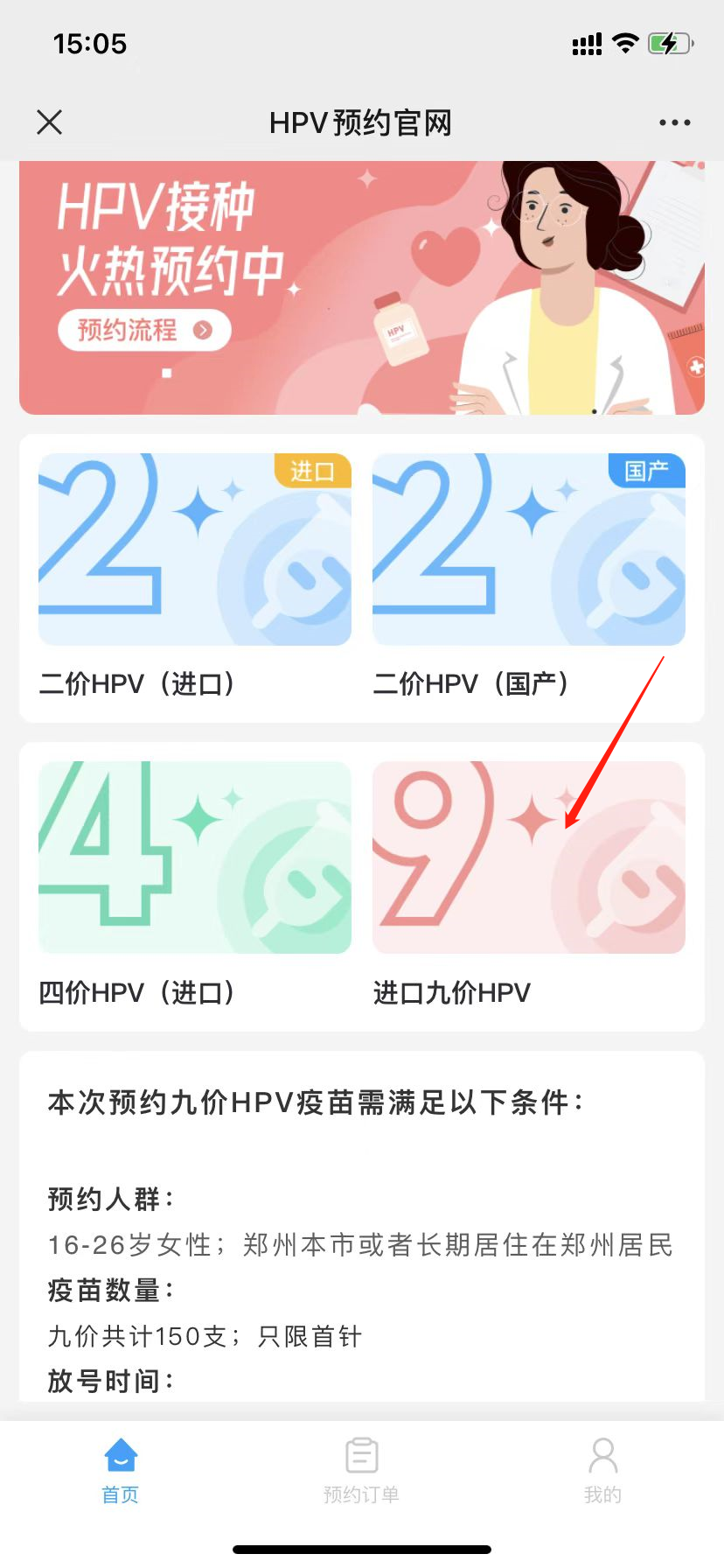
Task: Switch to the 我的 tab
Action: pyautogui.click(x=602, y=1470)
